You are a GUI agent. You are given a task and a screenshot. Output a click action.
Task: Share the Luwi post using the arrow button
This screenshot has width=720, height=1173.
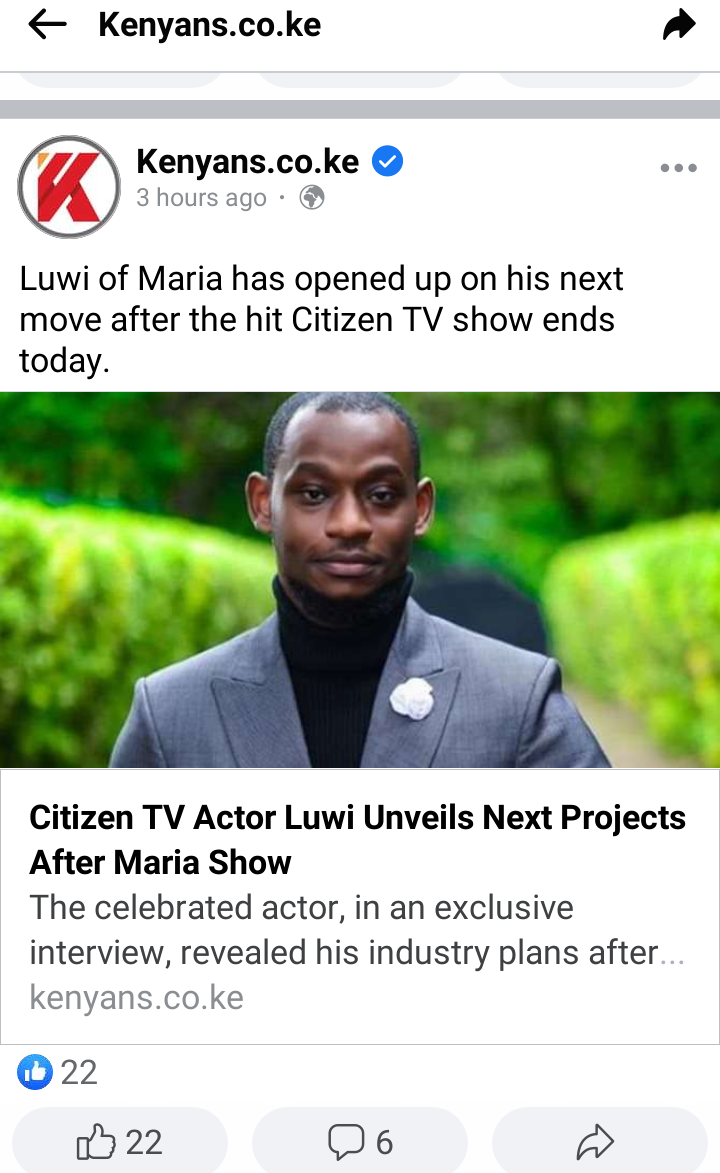pos(600,1142)
